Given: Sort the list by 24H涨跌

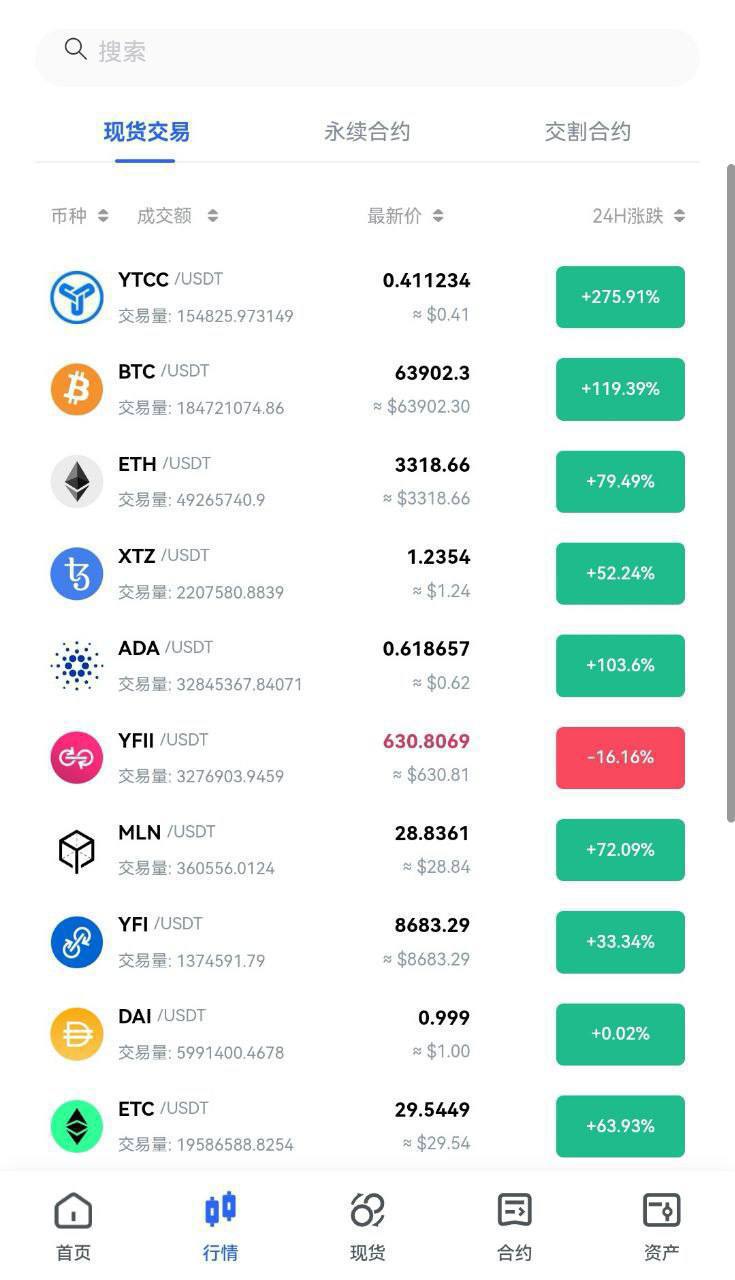Looking at the screenshot, I should tap(638, 216).
